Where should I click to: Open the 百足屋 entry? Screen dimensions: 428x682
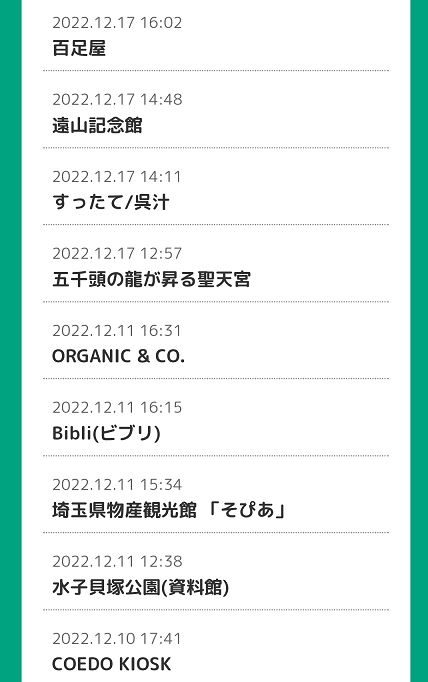coord(216,36)
